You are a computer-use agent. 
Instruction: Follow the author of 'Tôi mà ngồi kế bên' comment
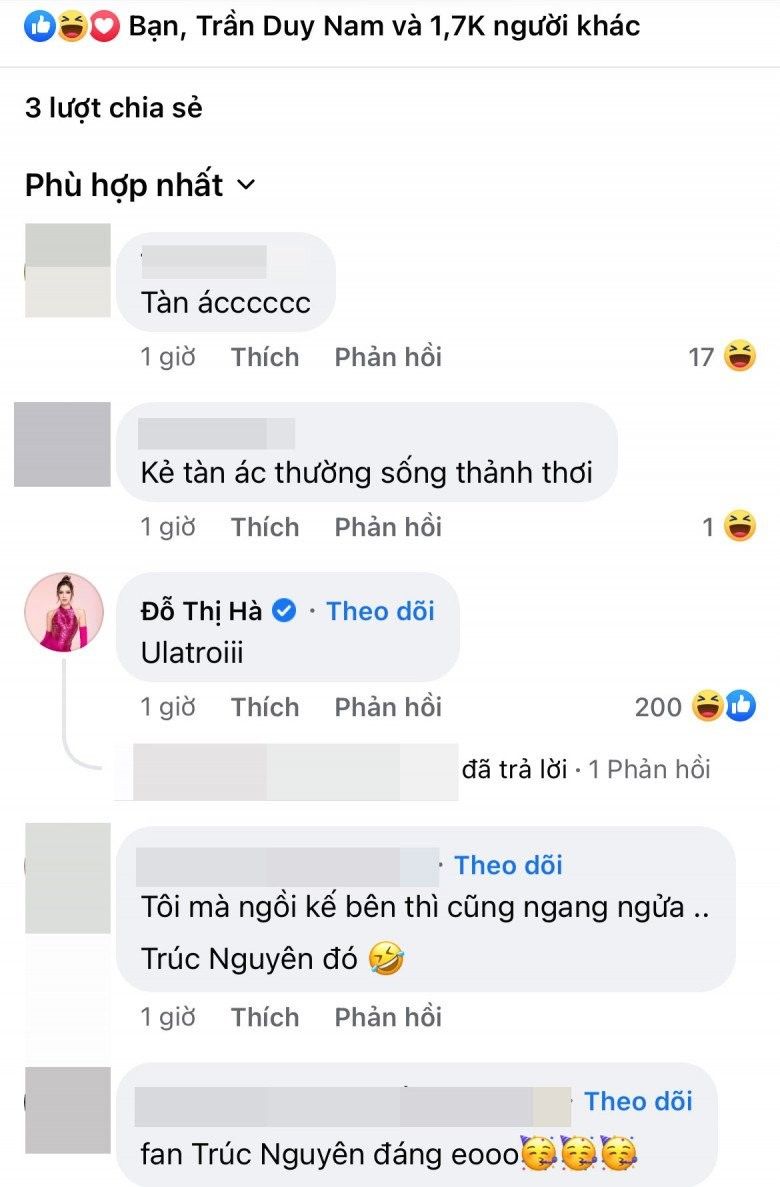point(508,865)
